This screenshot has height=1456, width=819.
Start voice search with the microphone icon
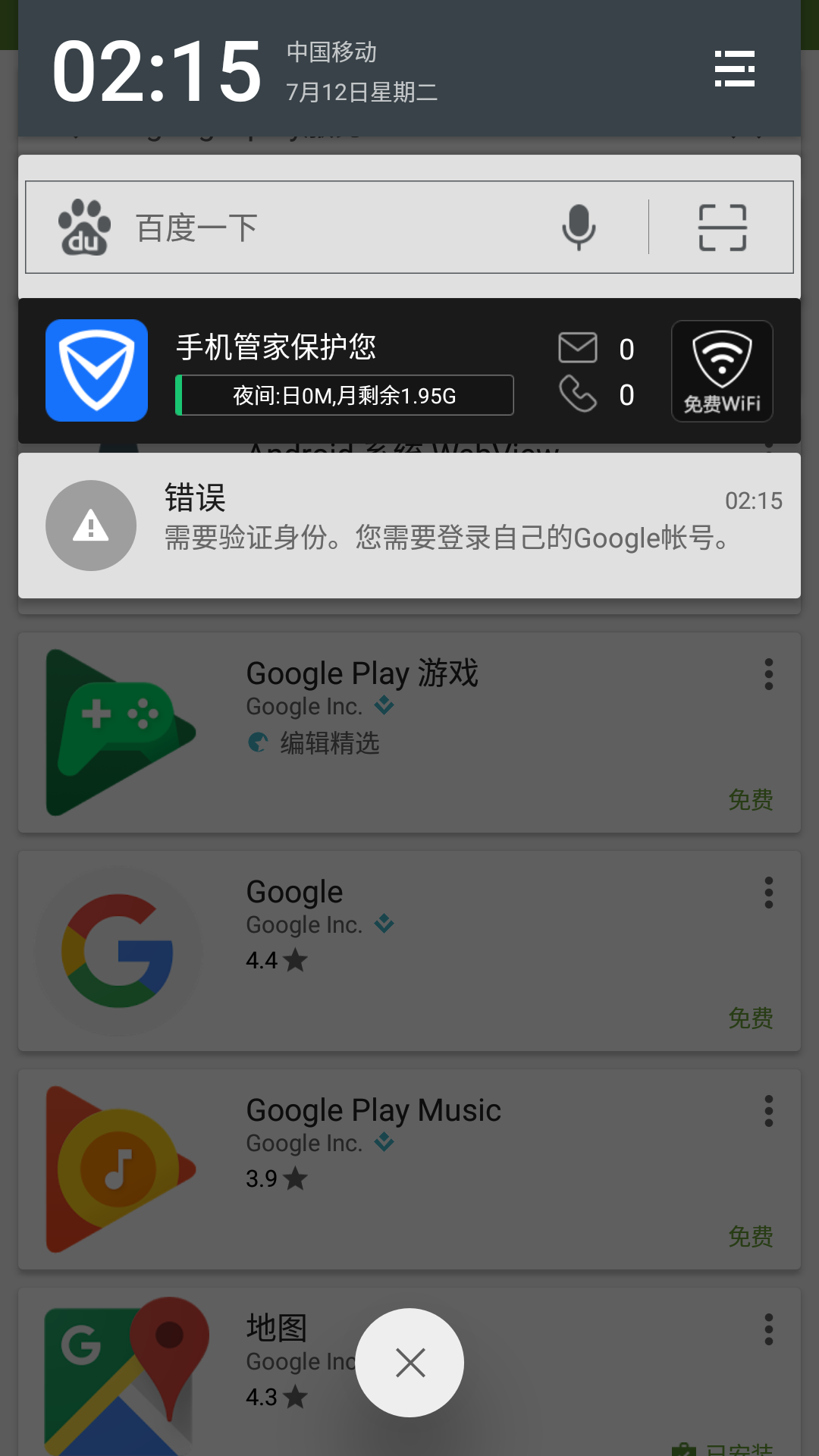point(579,227)
